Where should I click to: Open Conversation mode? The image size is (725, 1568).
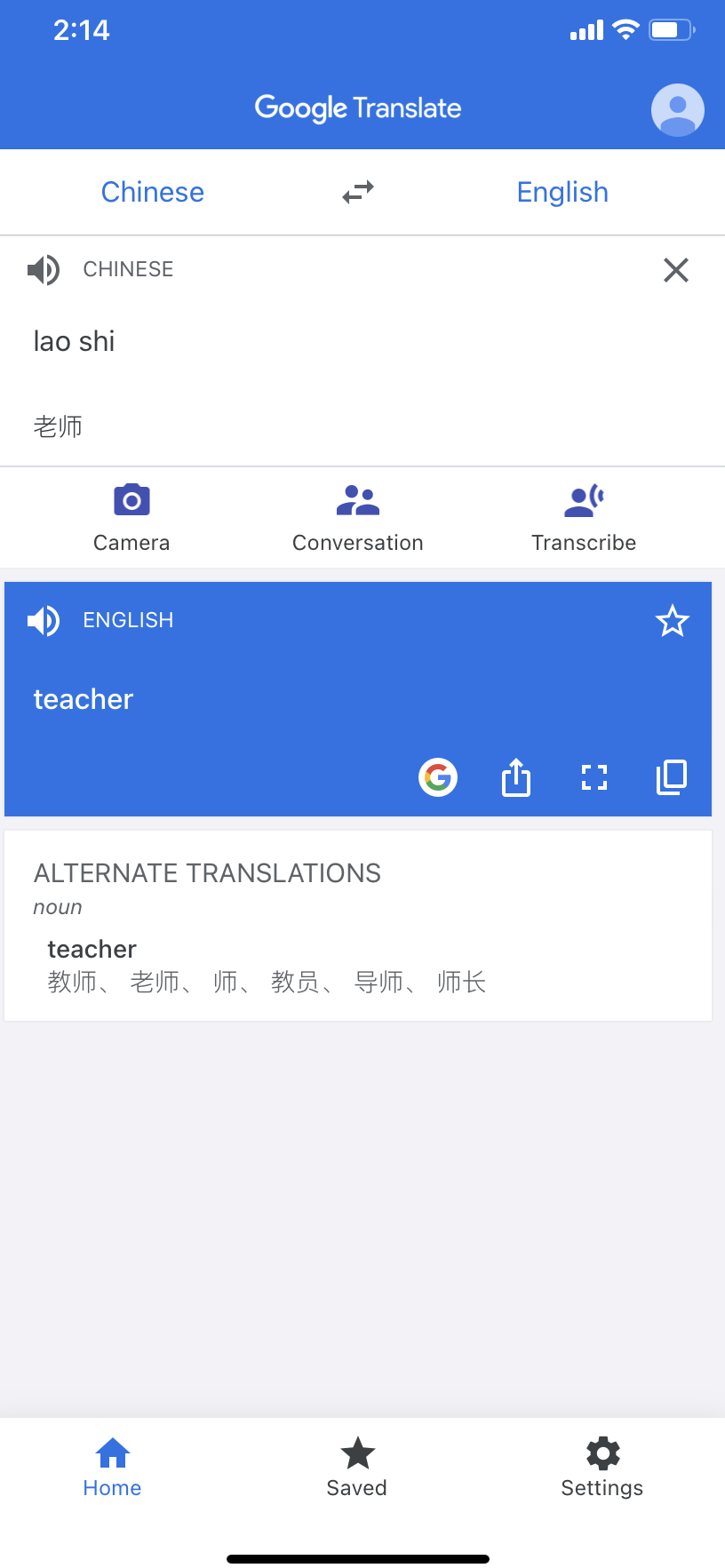pos(357,518)
